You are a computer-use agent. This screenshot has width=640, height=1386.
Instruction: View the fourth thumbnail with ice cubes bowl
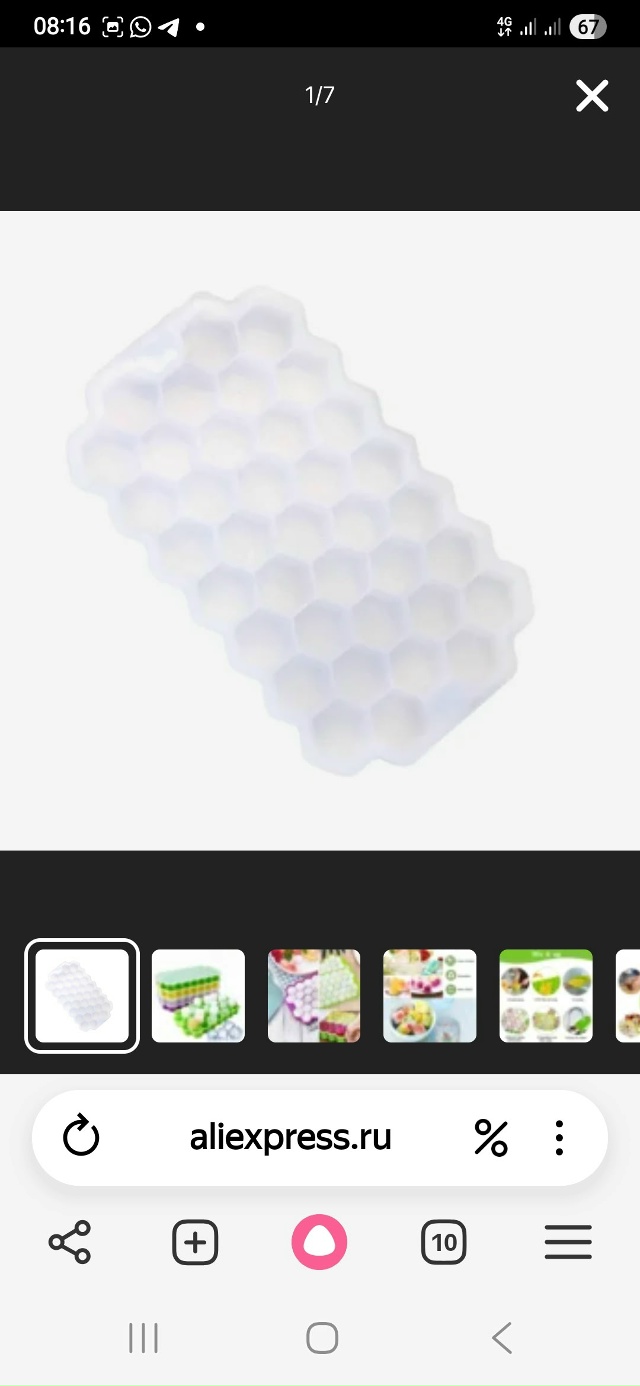tap(430, 996)
